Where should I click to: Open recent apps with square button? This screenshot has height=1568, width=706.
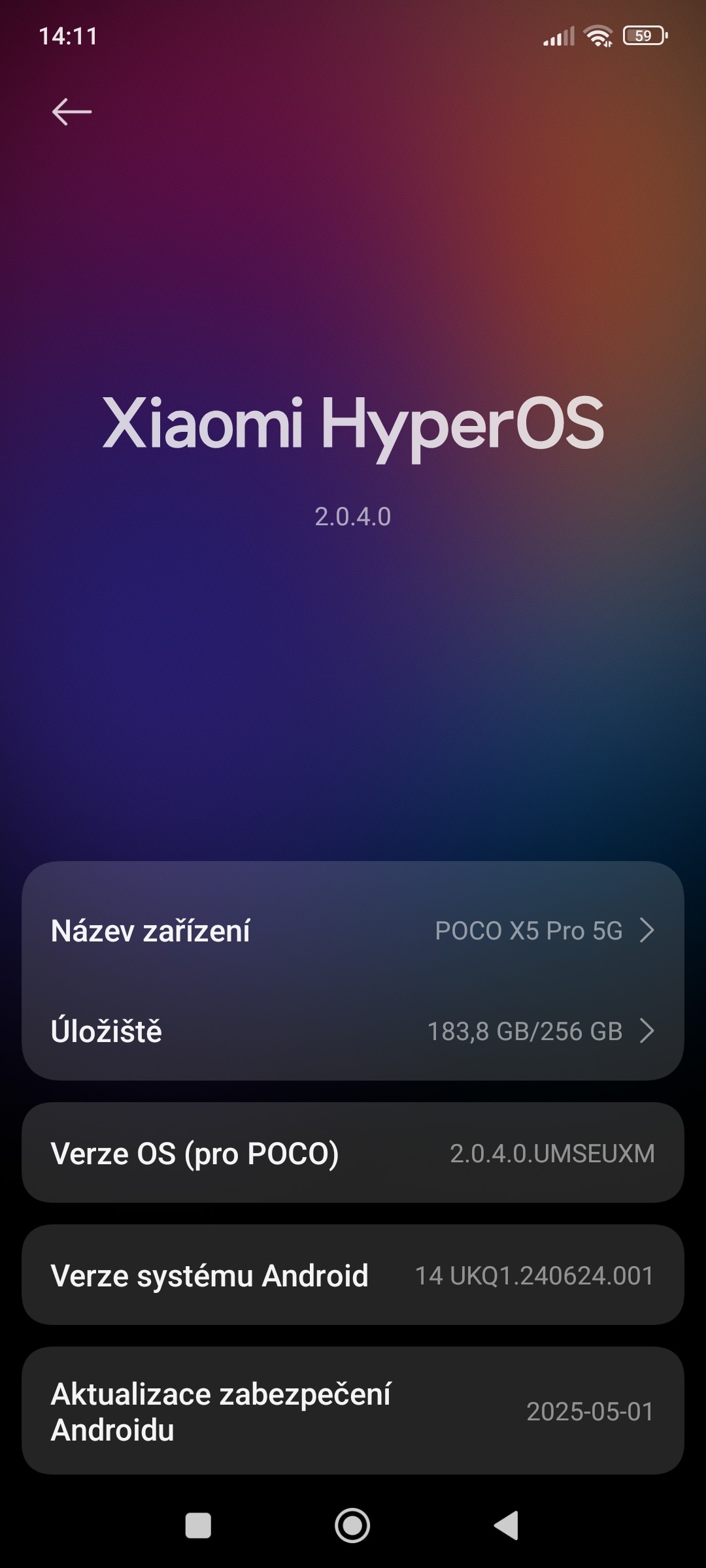click(x=198, y=1526)
